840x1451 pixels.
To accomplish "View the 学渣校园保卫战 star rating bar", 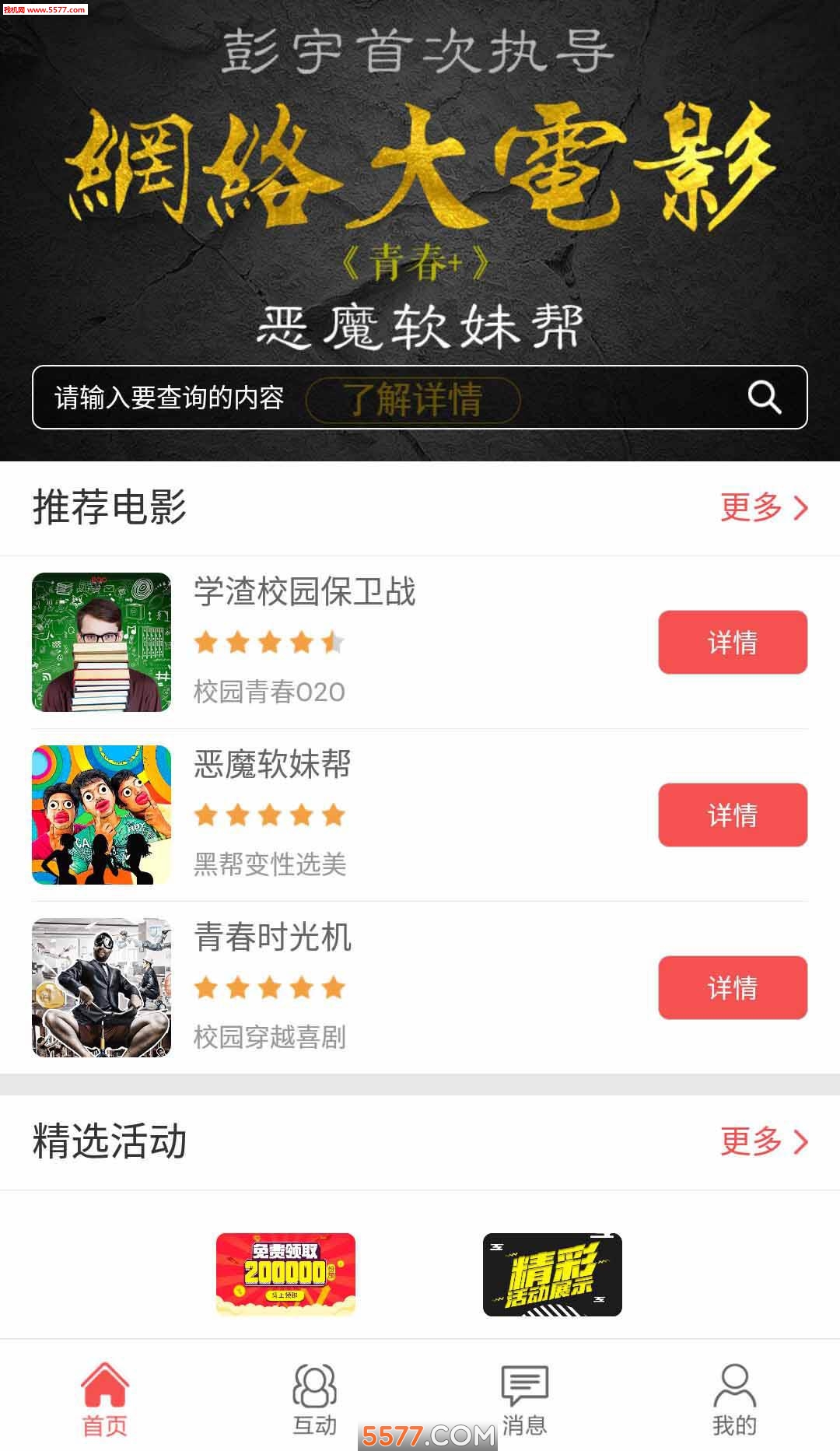I will 270,642.
